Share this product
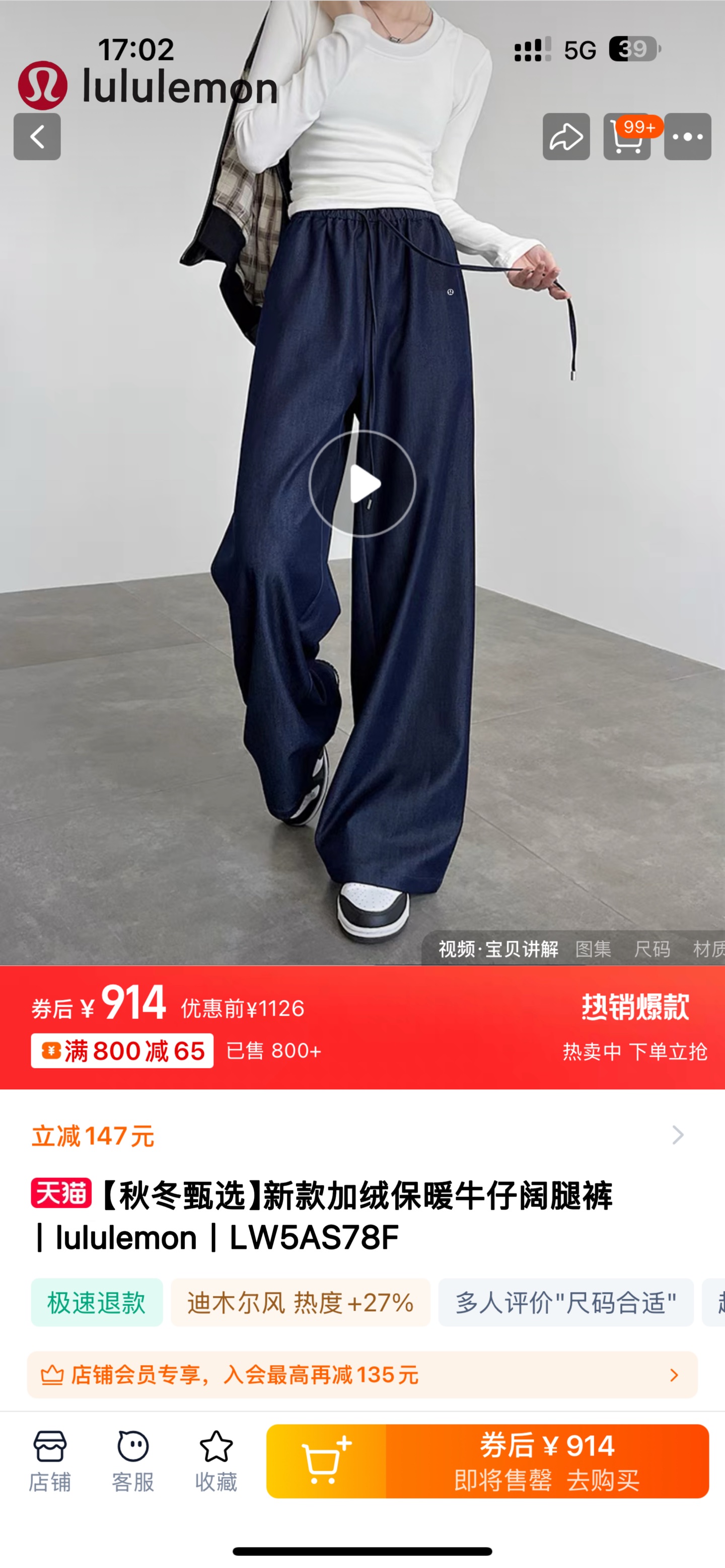 point(566,136)
